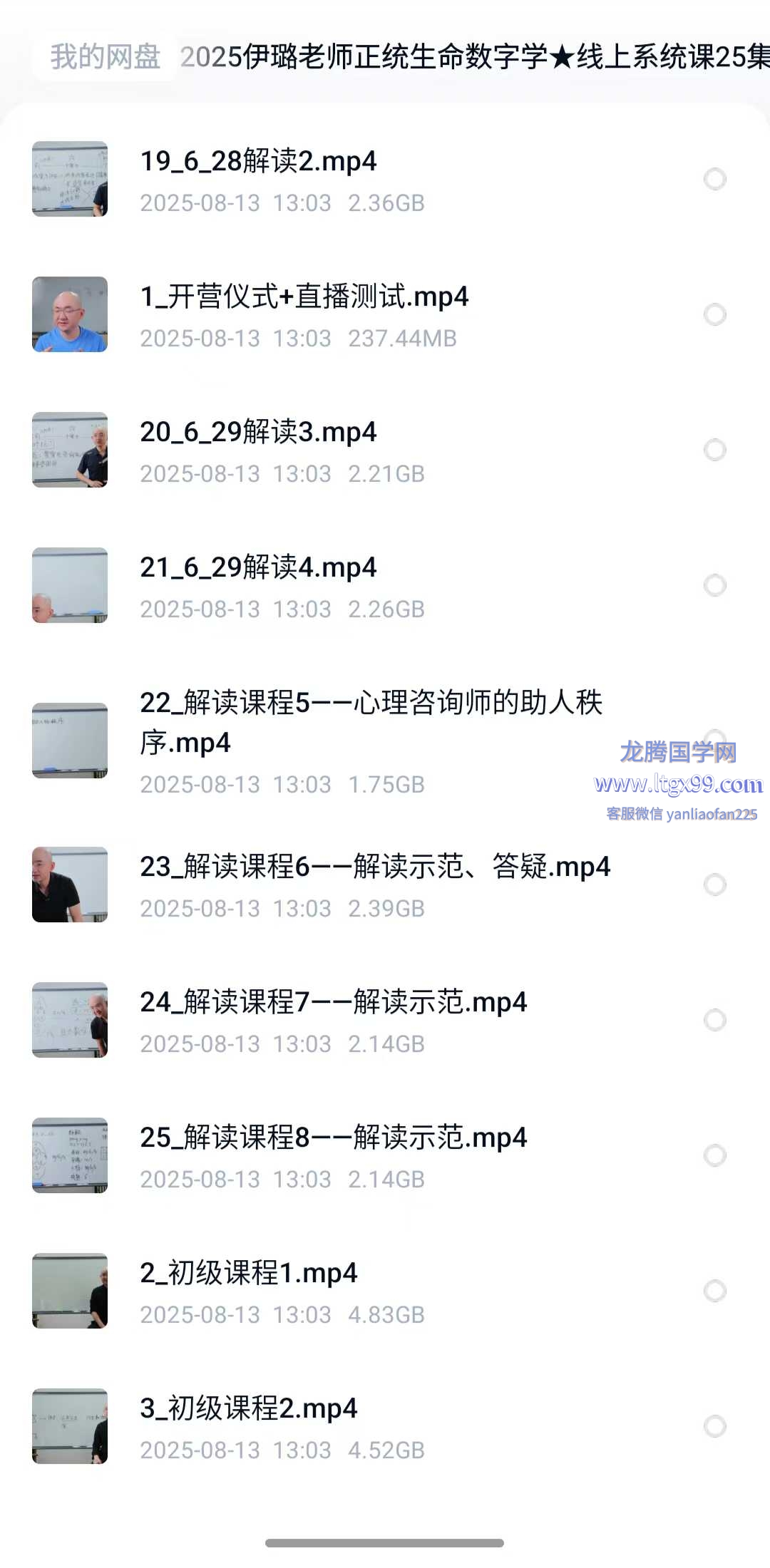Select checkbox for 21_6_29解读4.mp4
This screenshot has width=770, height=1568.
click(714, 585)
